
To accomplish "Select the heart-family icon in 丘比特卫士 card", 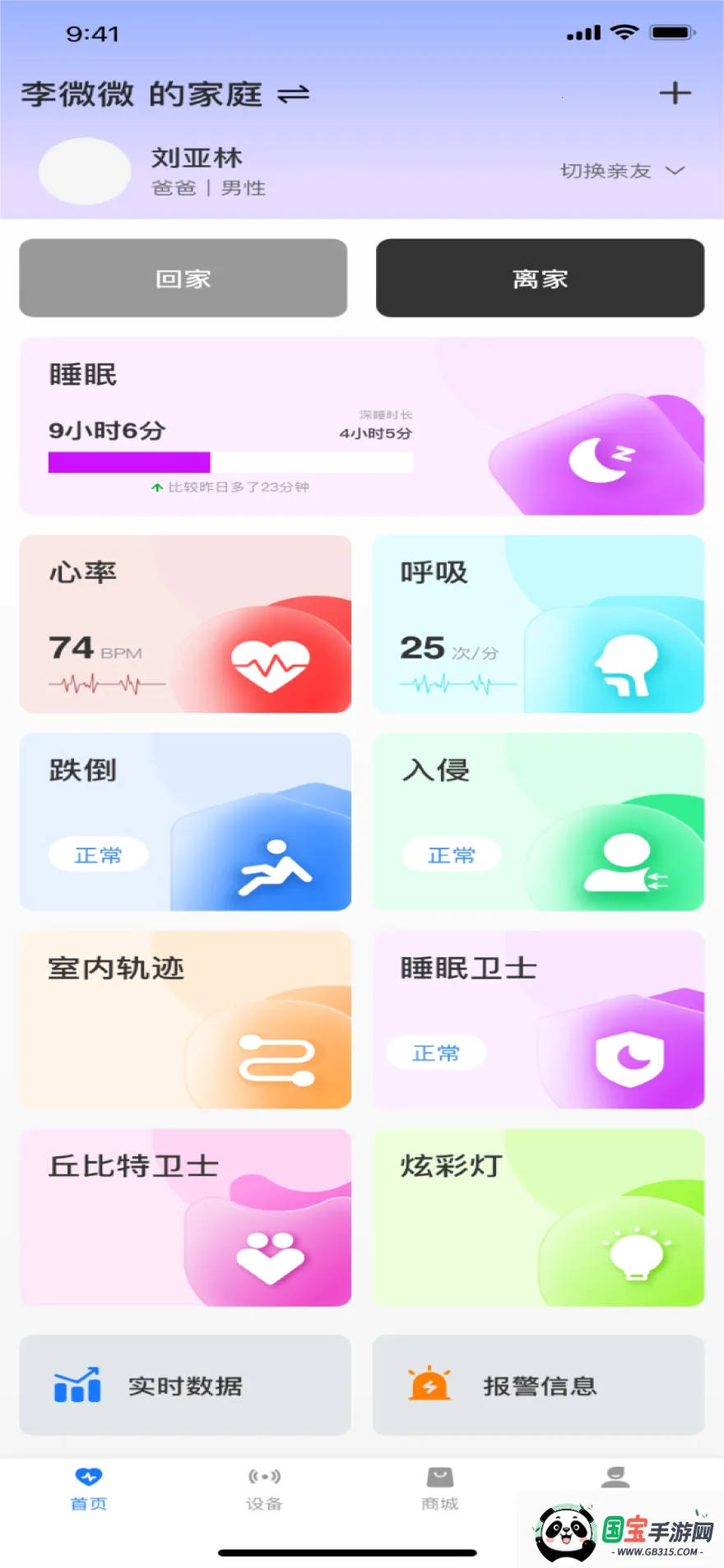I will [x=271, y=1258].
